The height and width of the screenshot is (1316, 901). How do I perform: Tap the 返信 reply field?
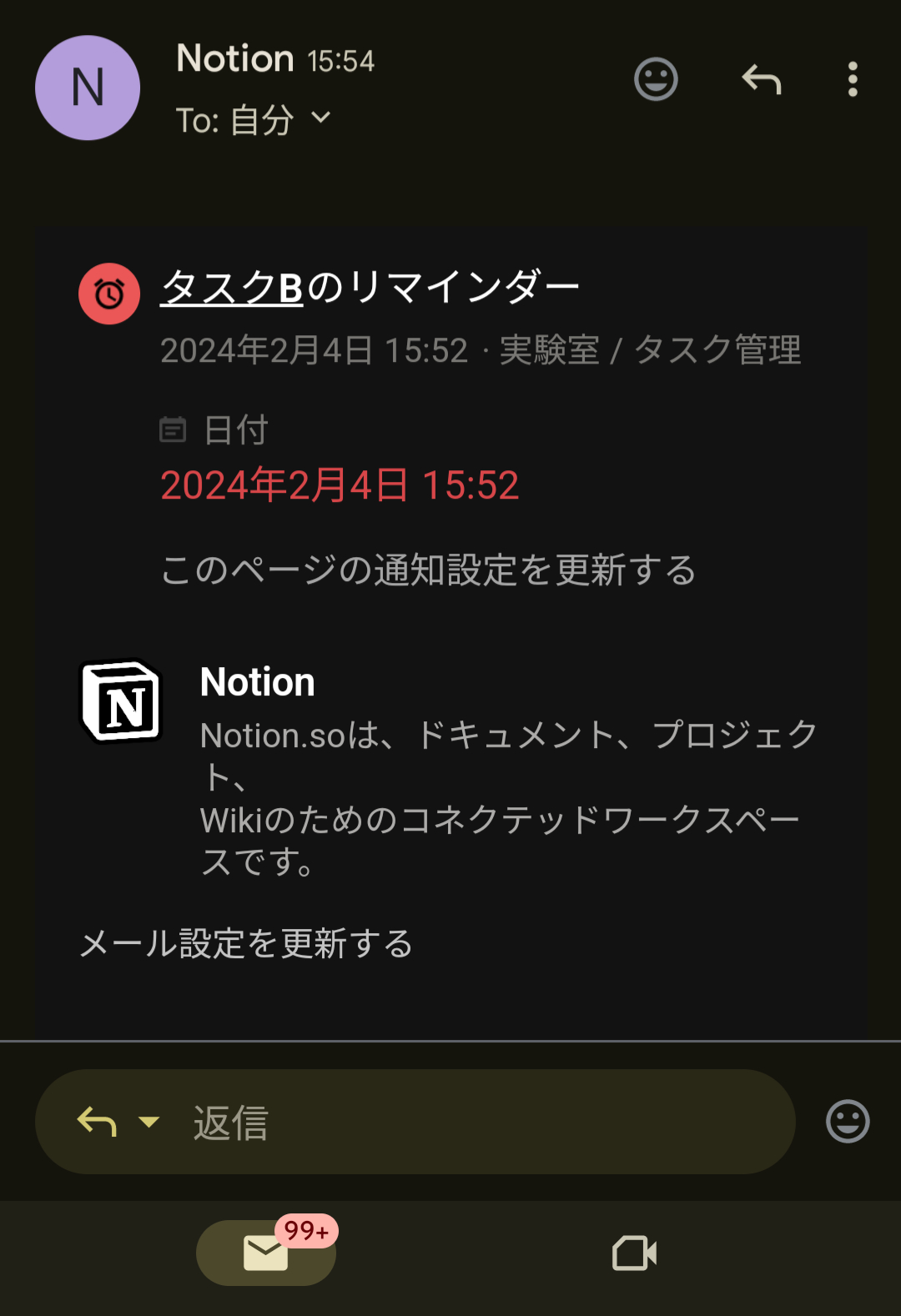467,1123
